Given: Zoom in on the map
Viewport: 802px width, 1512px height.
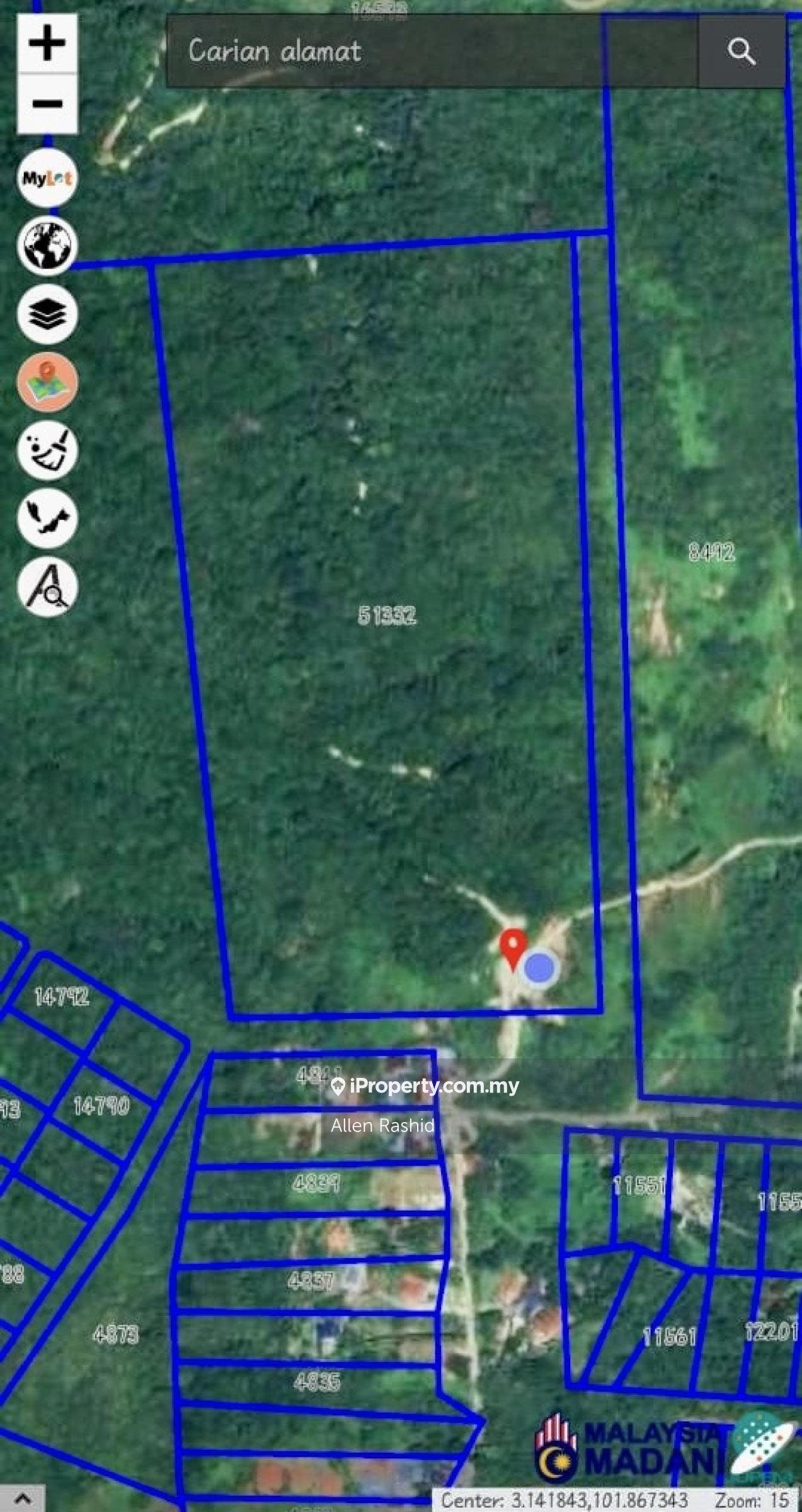Looking at the screenshot, I should point(47,43).
